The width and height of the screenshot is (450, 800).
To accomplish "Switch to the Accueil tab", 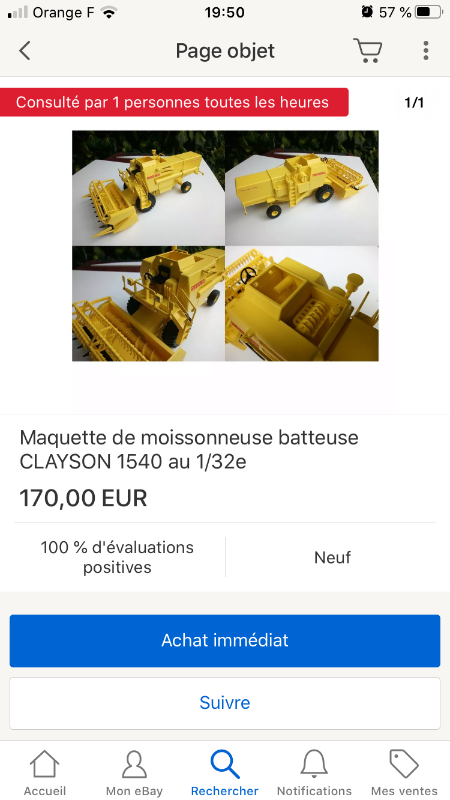I will [x=45, y=772].
